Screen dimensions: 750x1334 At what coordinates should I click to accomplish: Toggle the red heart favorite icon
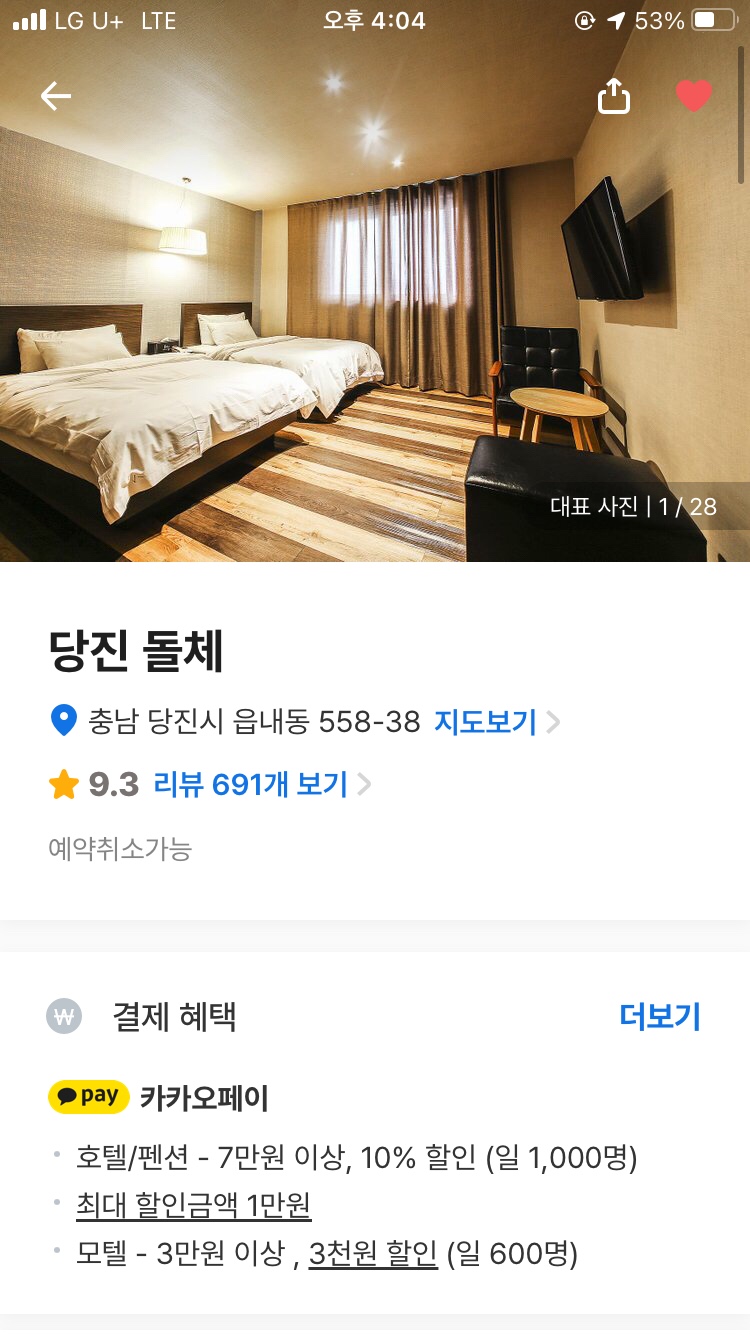click(x=693, y=96)
